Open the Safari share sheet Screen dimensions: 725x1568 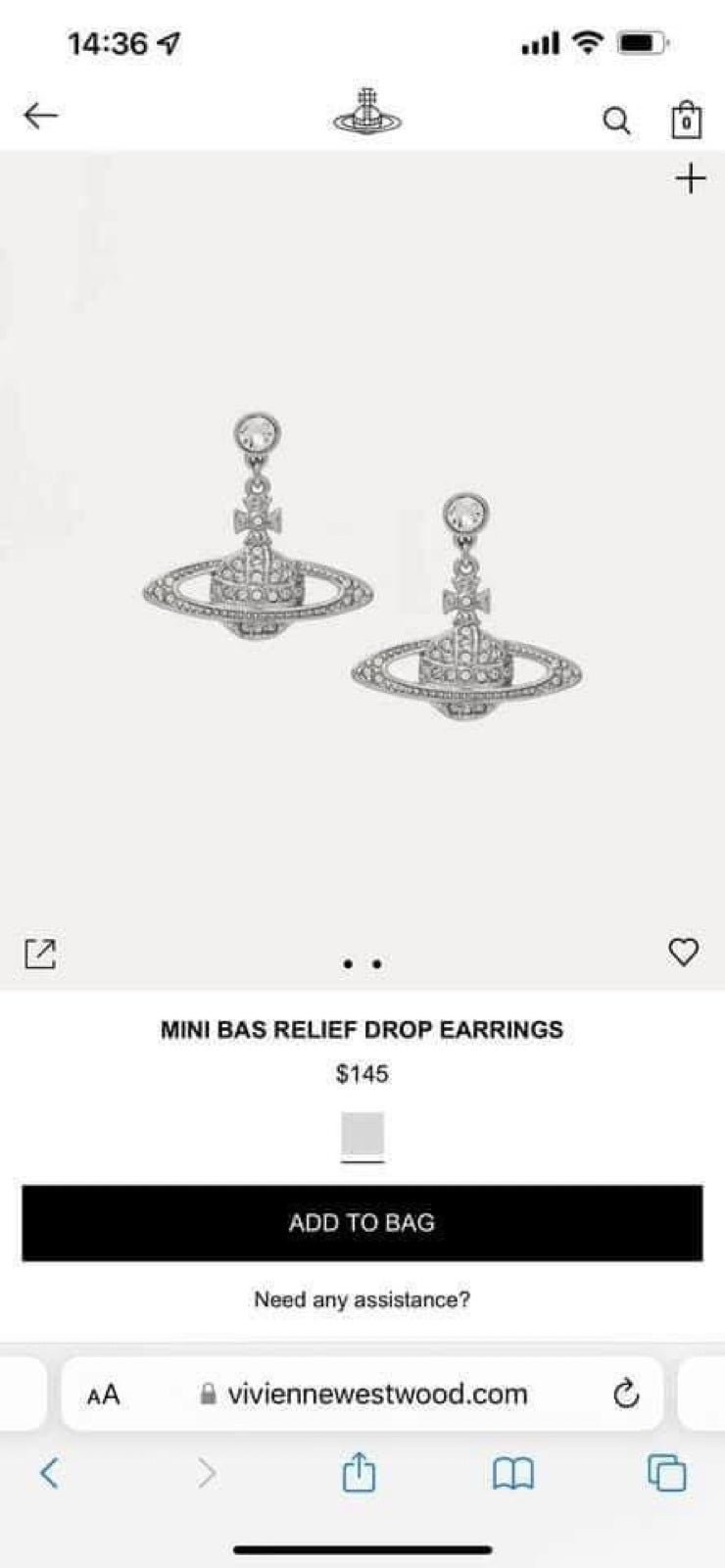pos(359,1472)
